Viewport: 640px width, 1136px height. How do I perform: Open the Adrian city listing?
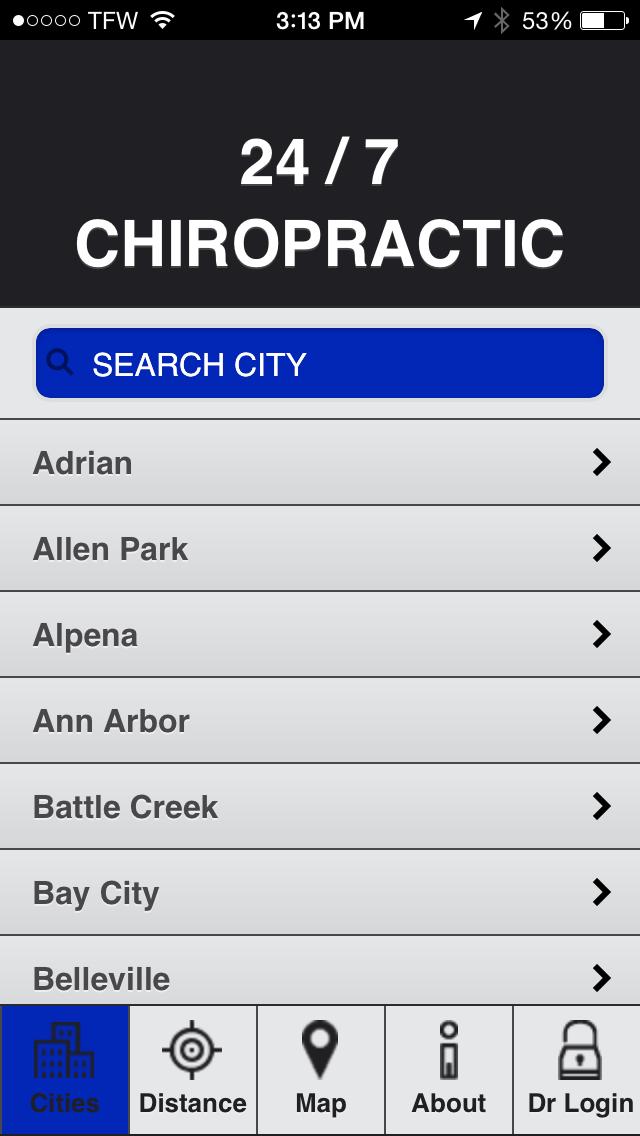point(320,463)
